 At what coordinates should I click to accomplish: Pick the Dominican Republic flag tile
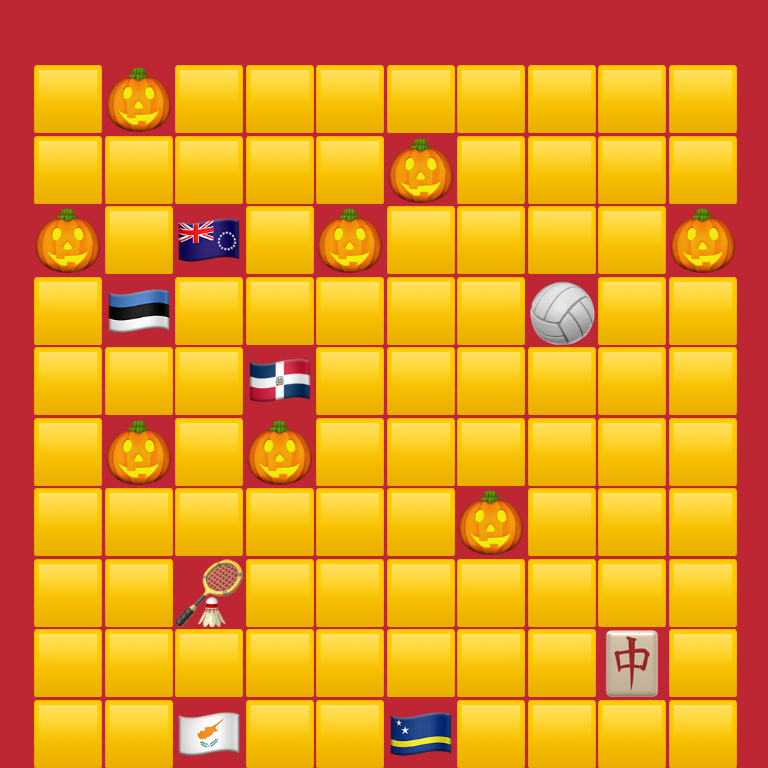[280, 381]
